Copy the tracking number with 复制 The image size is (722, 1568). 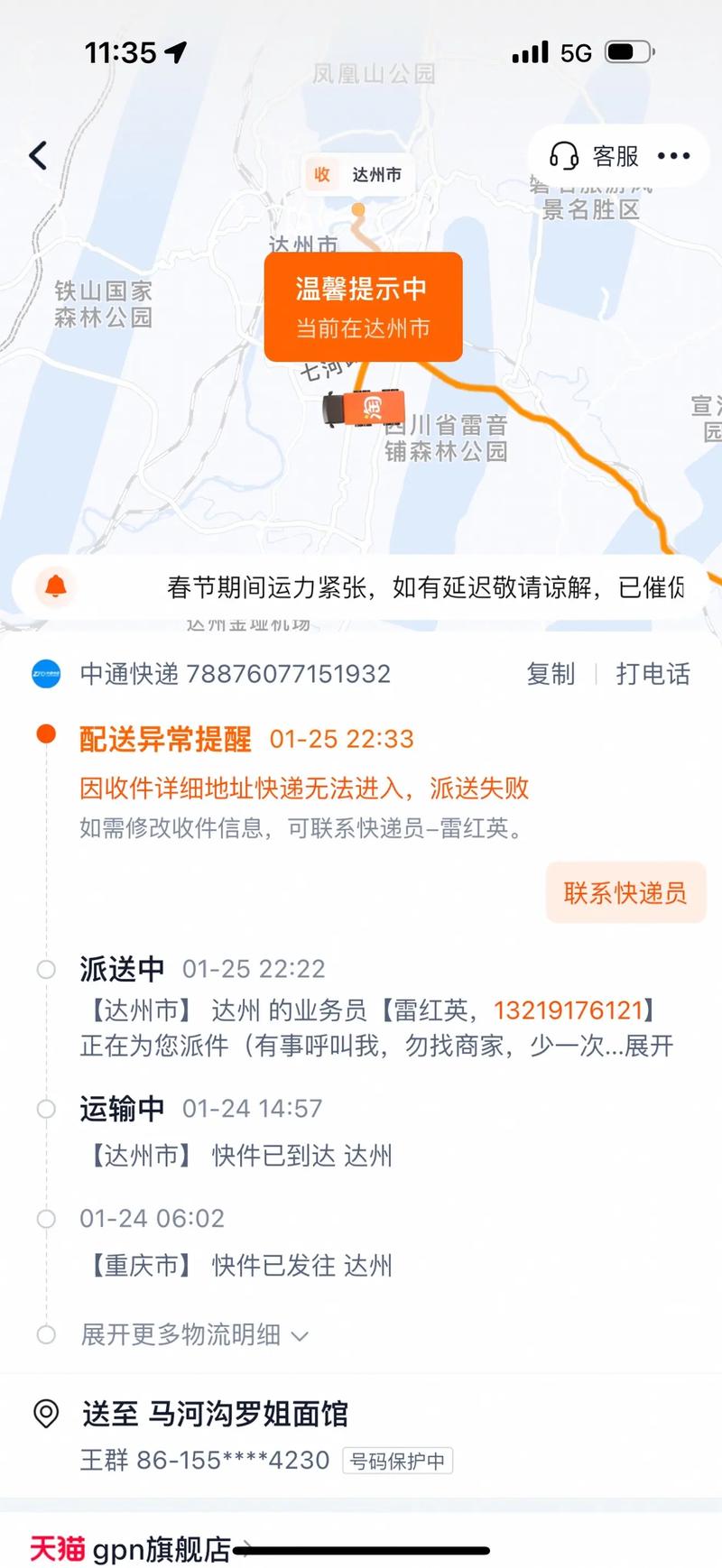(551, 673)
